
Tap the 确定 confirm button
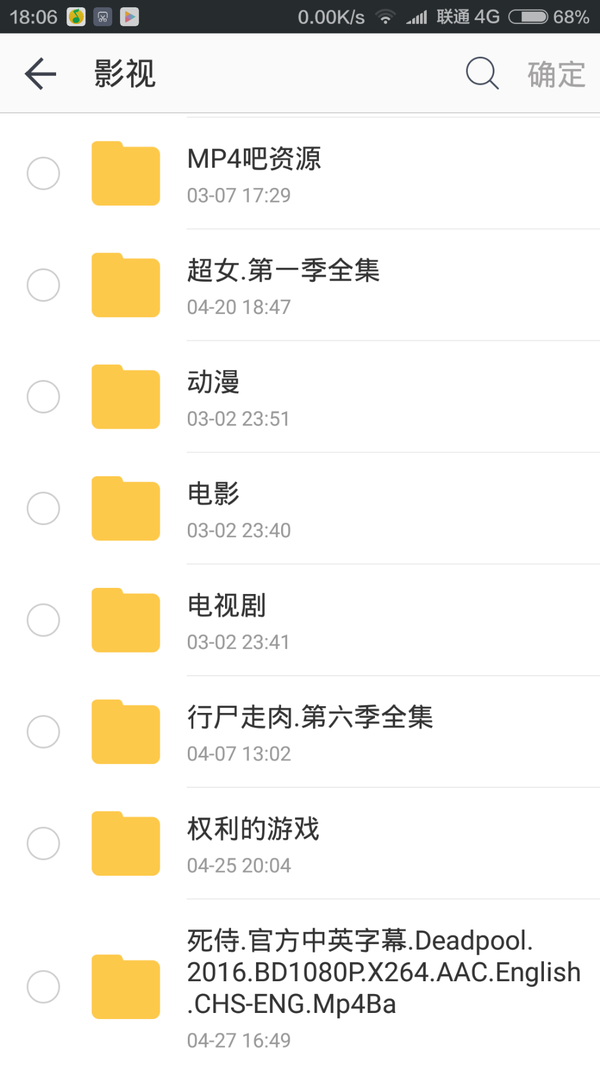point(556,74)
